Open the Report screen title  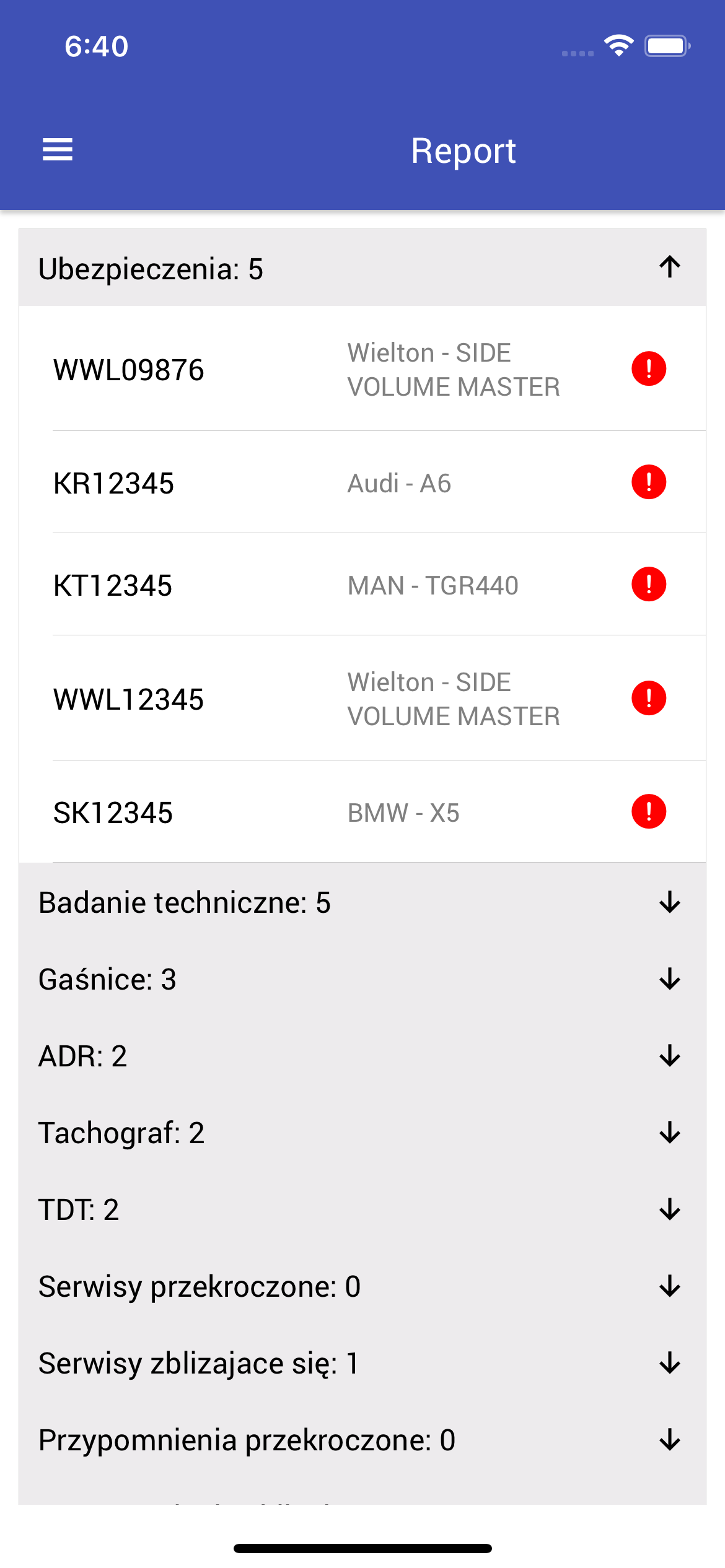[x=464, y=149]
